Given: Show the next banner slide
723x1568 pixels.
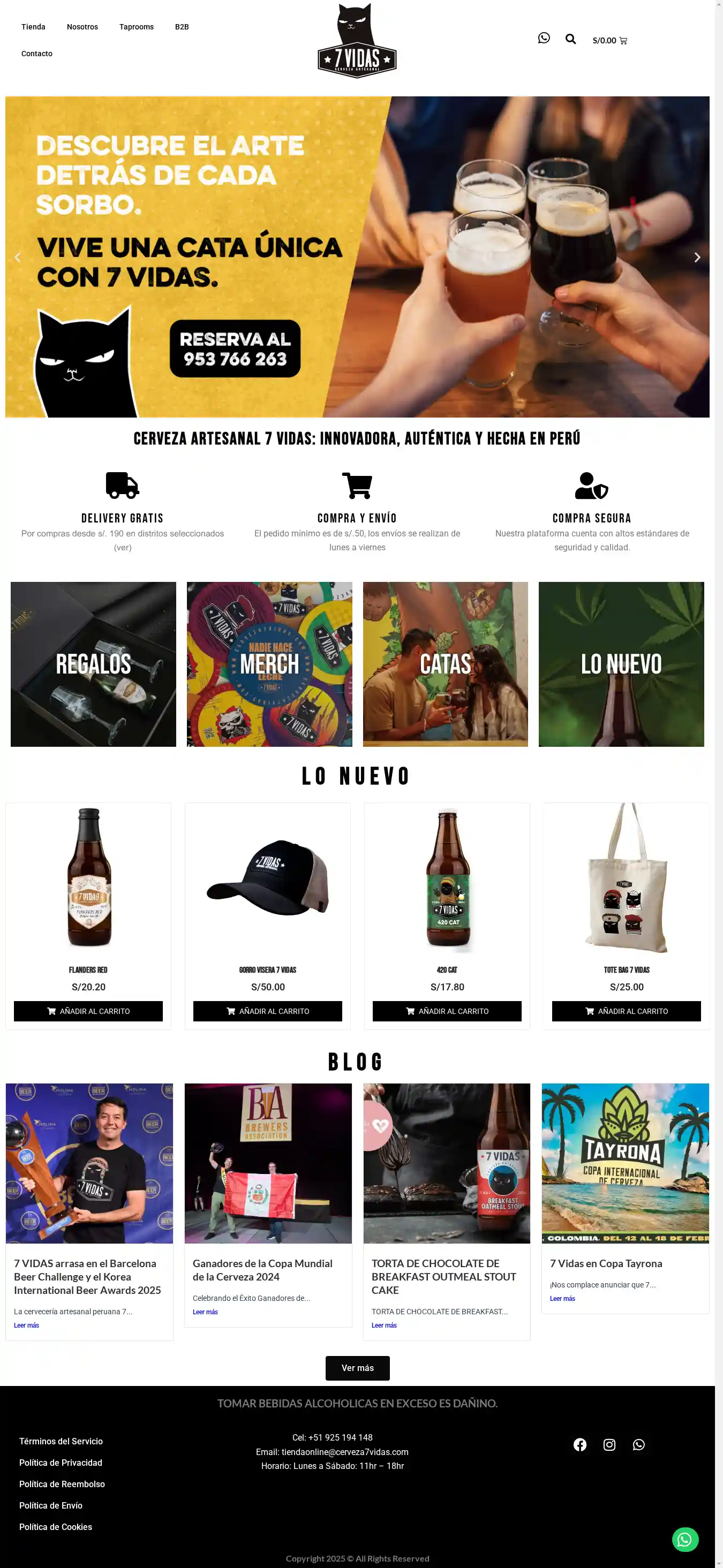Looking at the screenshot, I should click(697, 257).
